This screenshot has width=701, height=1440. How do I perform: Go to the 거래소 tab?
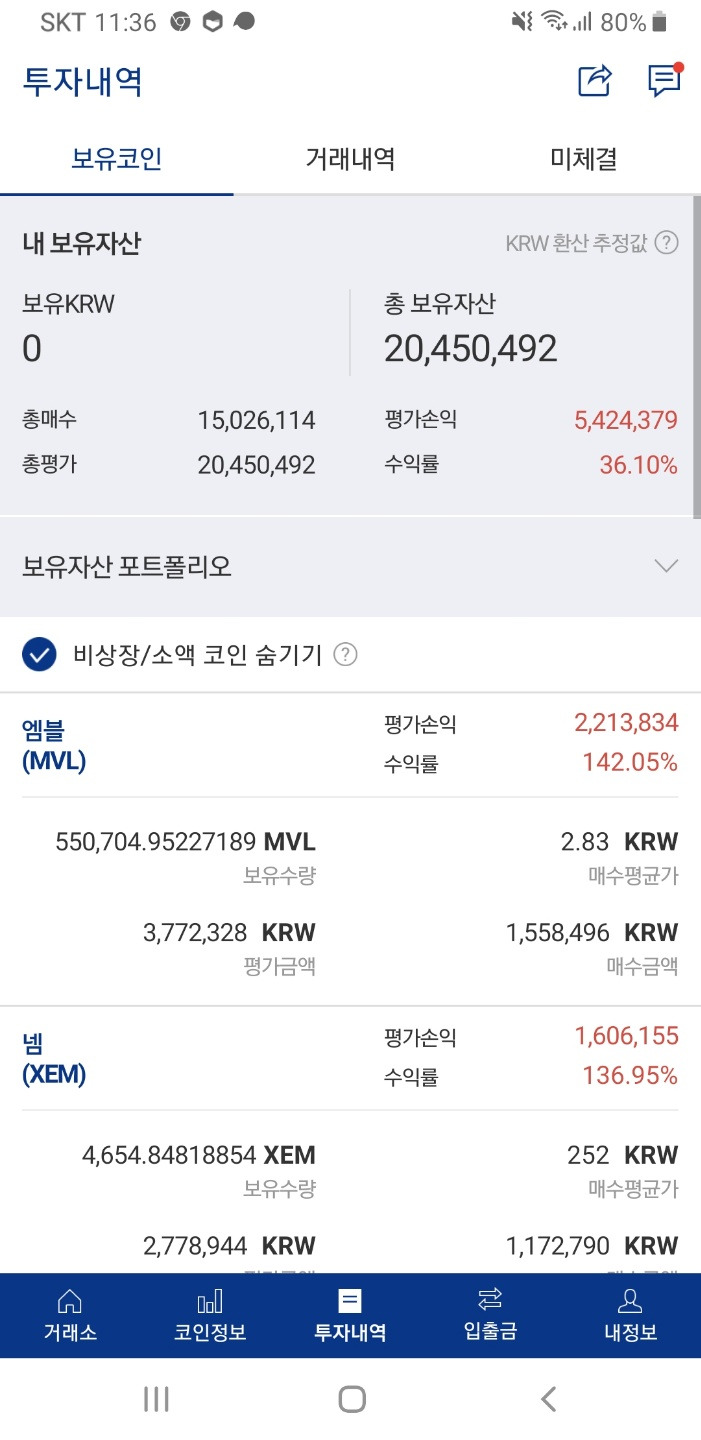(70, 1315)
